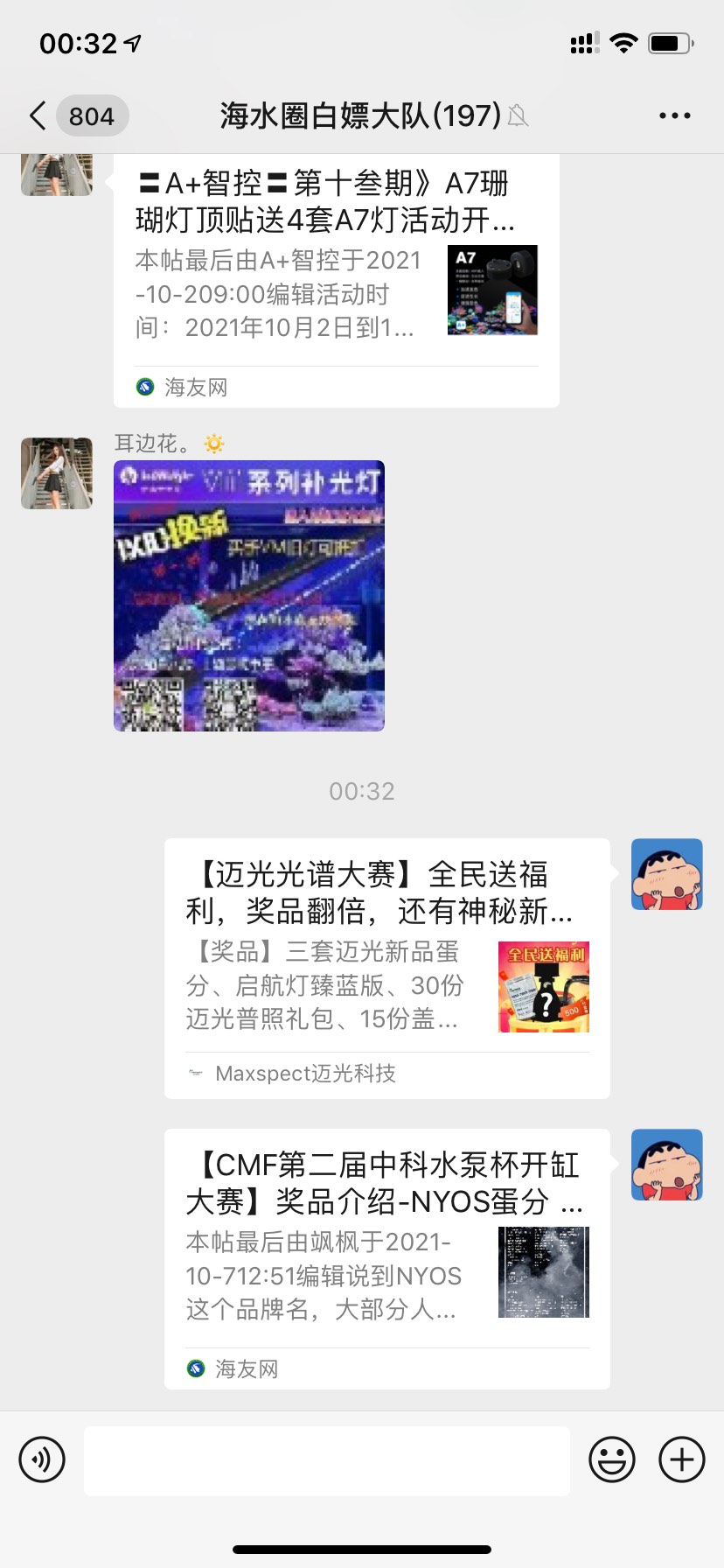Tap own avatar beside 迈光光谱大赛 message

pos(666,874)
